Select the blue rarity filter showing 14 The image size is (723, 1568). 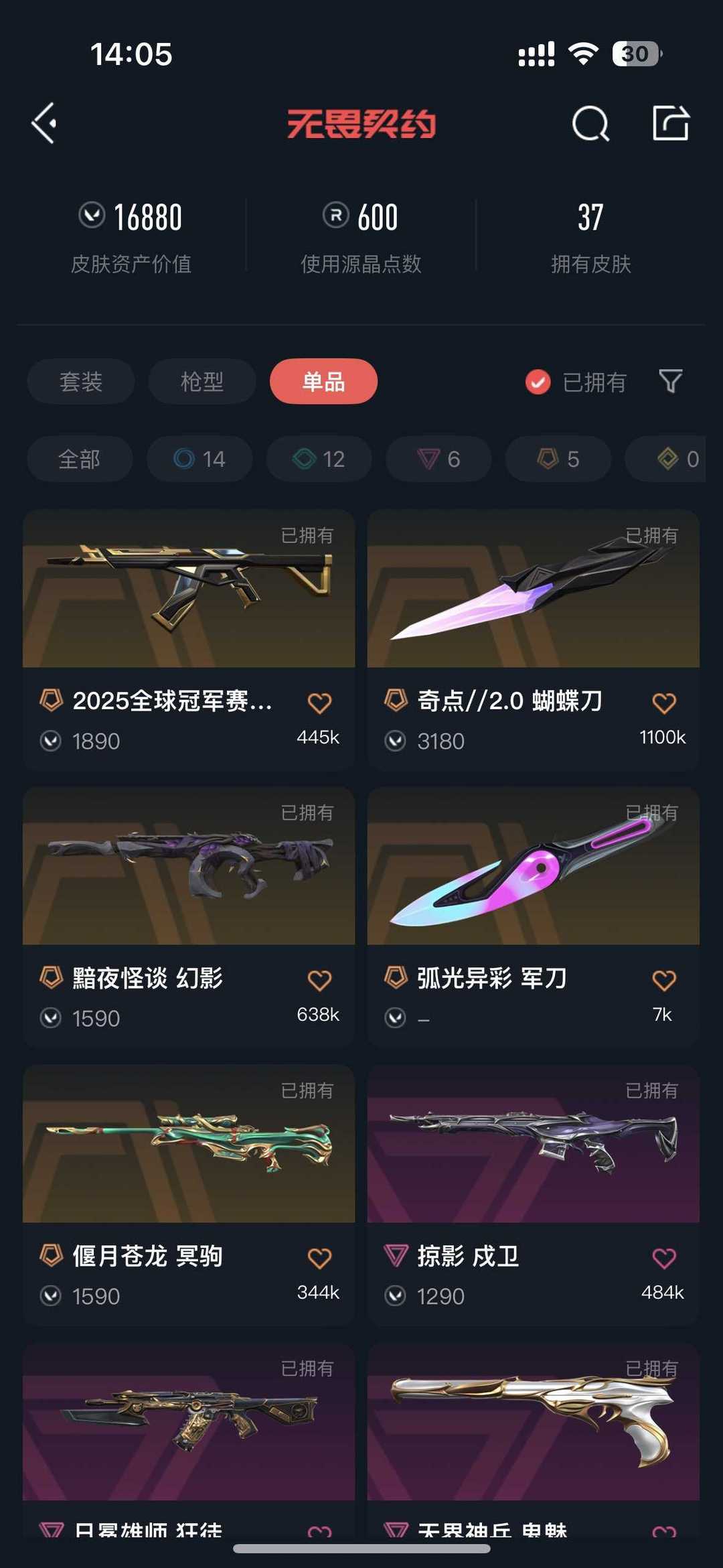[x=199, y=459]
